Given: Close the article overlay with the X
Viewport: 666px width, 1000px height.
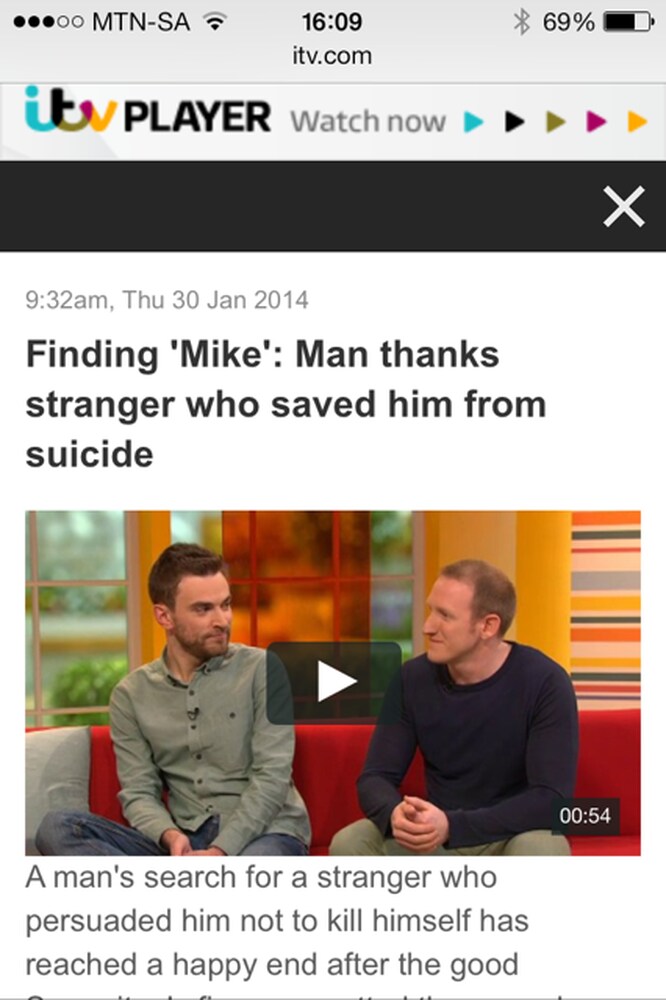Looking at the screenshot, I should click(x=624, y=207).
